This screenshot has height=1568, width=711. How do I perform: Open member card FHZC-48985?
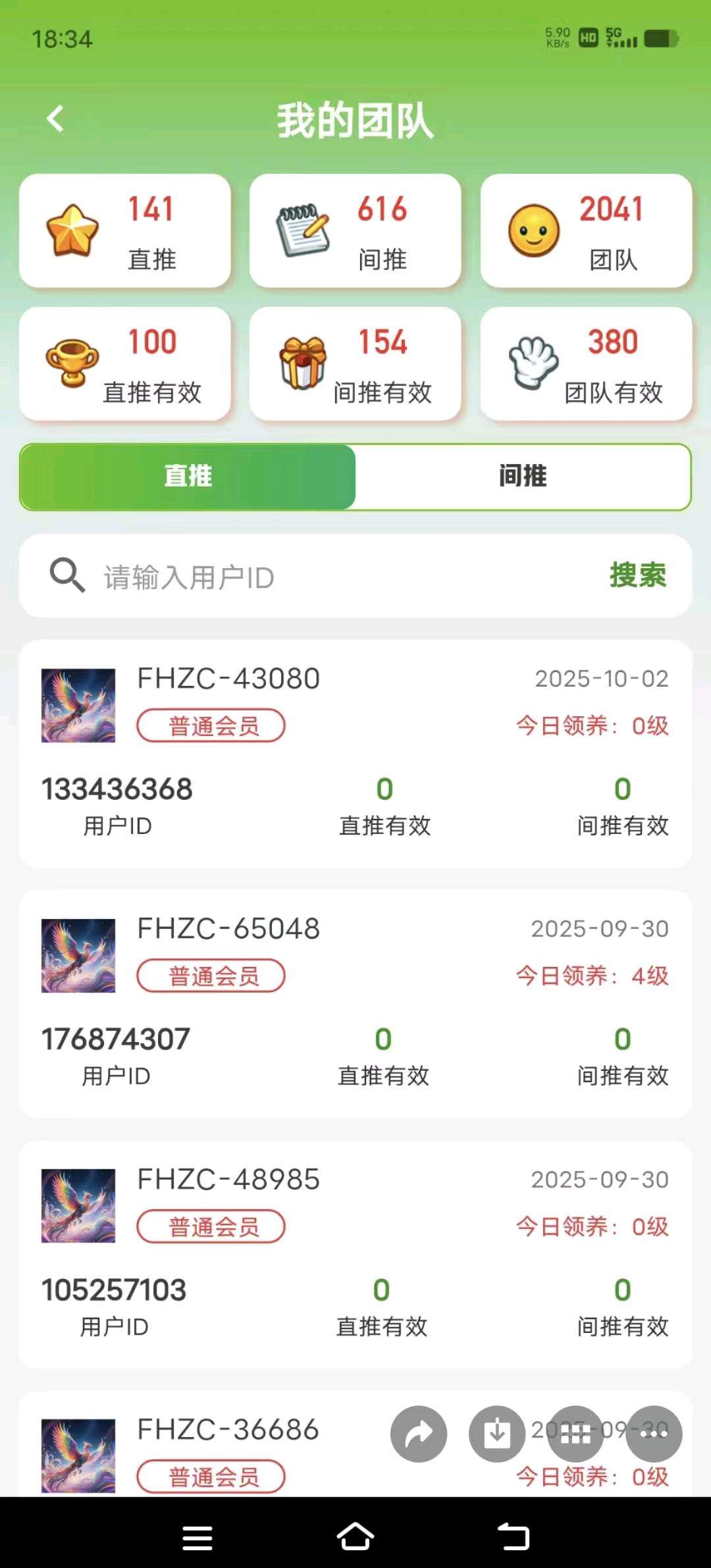355,1254
